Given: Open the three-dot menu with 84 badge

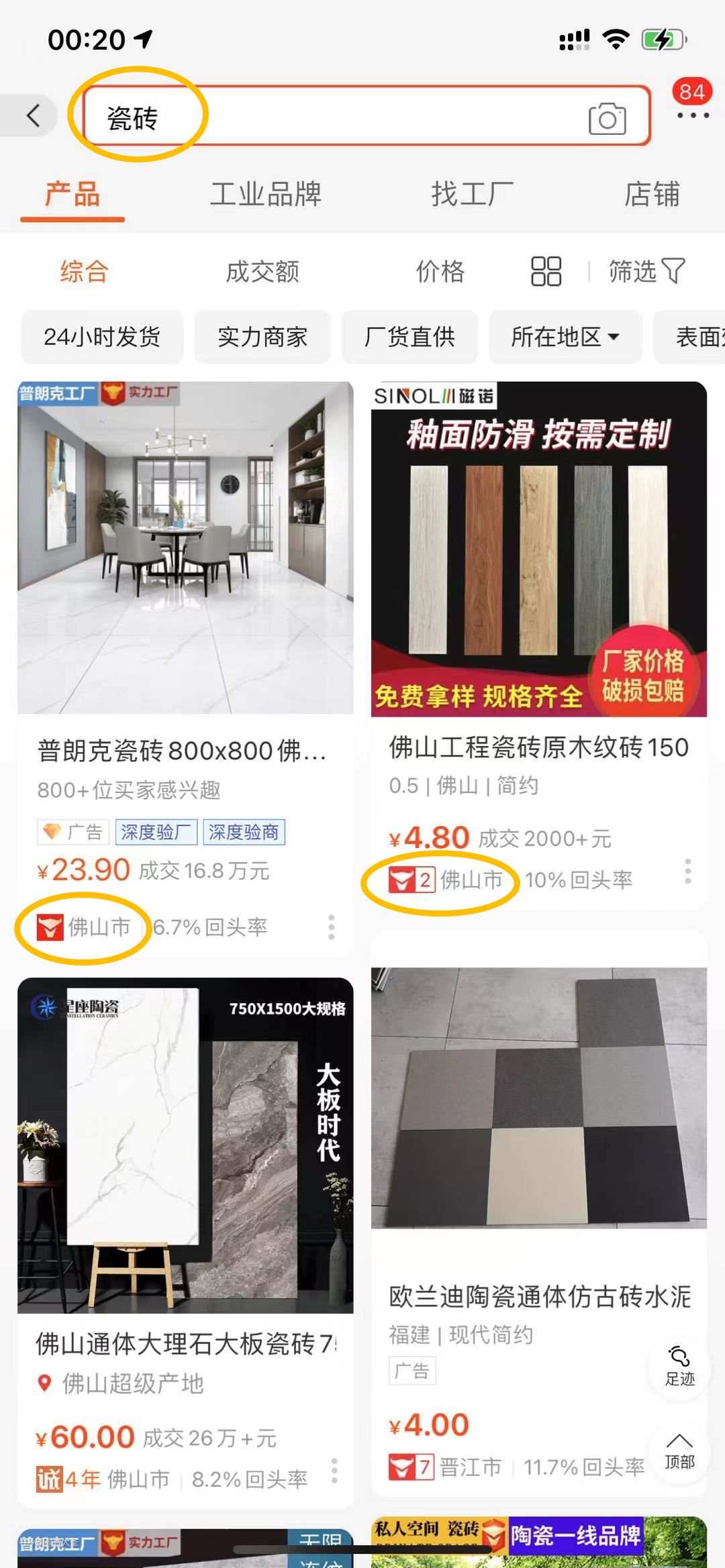Looking at the screenshot, I should [693, 115].
